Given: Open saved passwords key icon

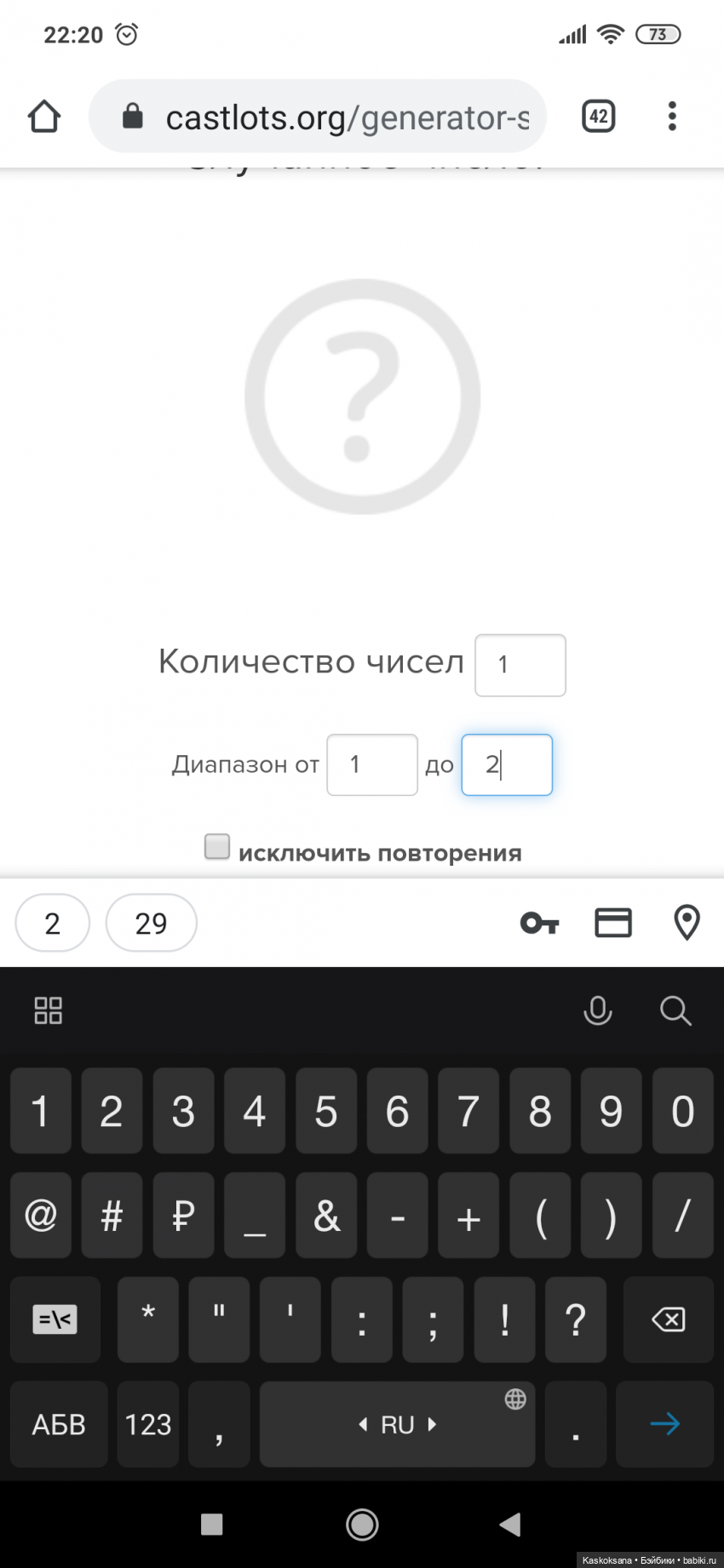Looking at the screenshot, I should click(x=539, y=923).
